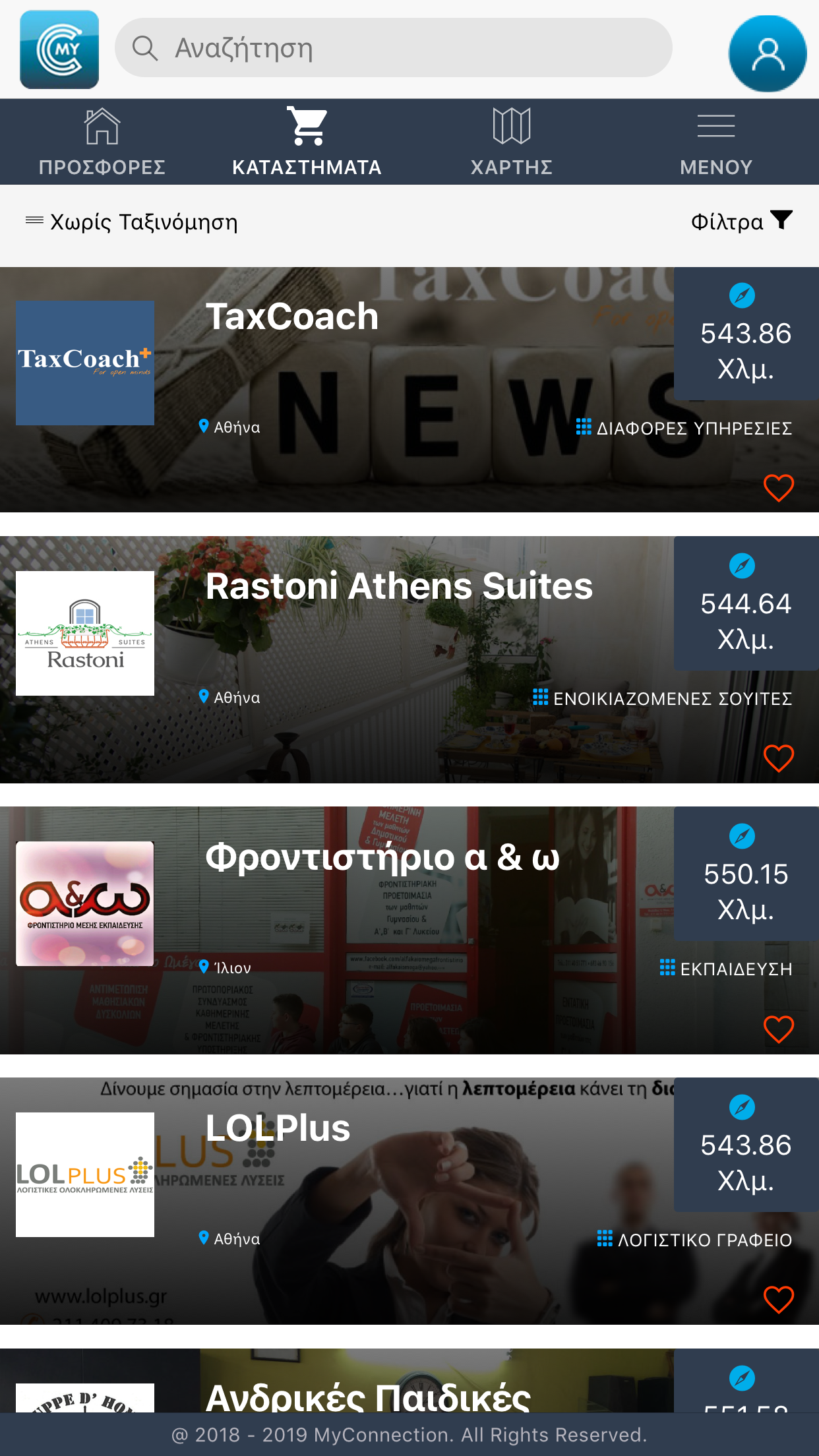Tap the location pin beside Αθήνα for TaxCoach
Image resolution: width=819 pixels, height=1456 pixels.
[x=204, y=427]
